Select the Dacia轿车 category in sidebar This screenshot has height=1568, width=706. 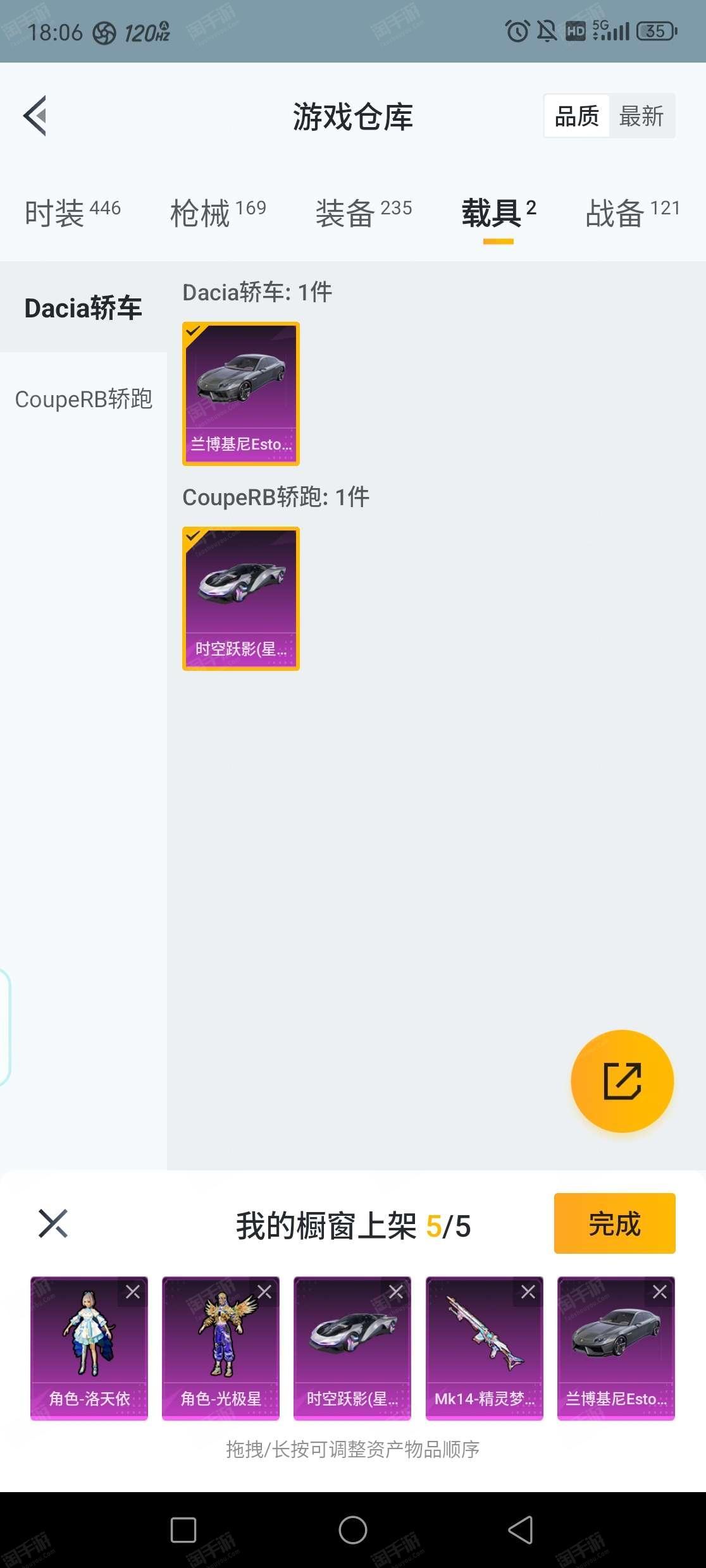(84, 308)
